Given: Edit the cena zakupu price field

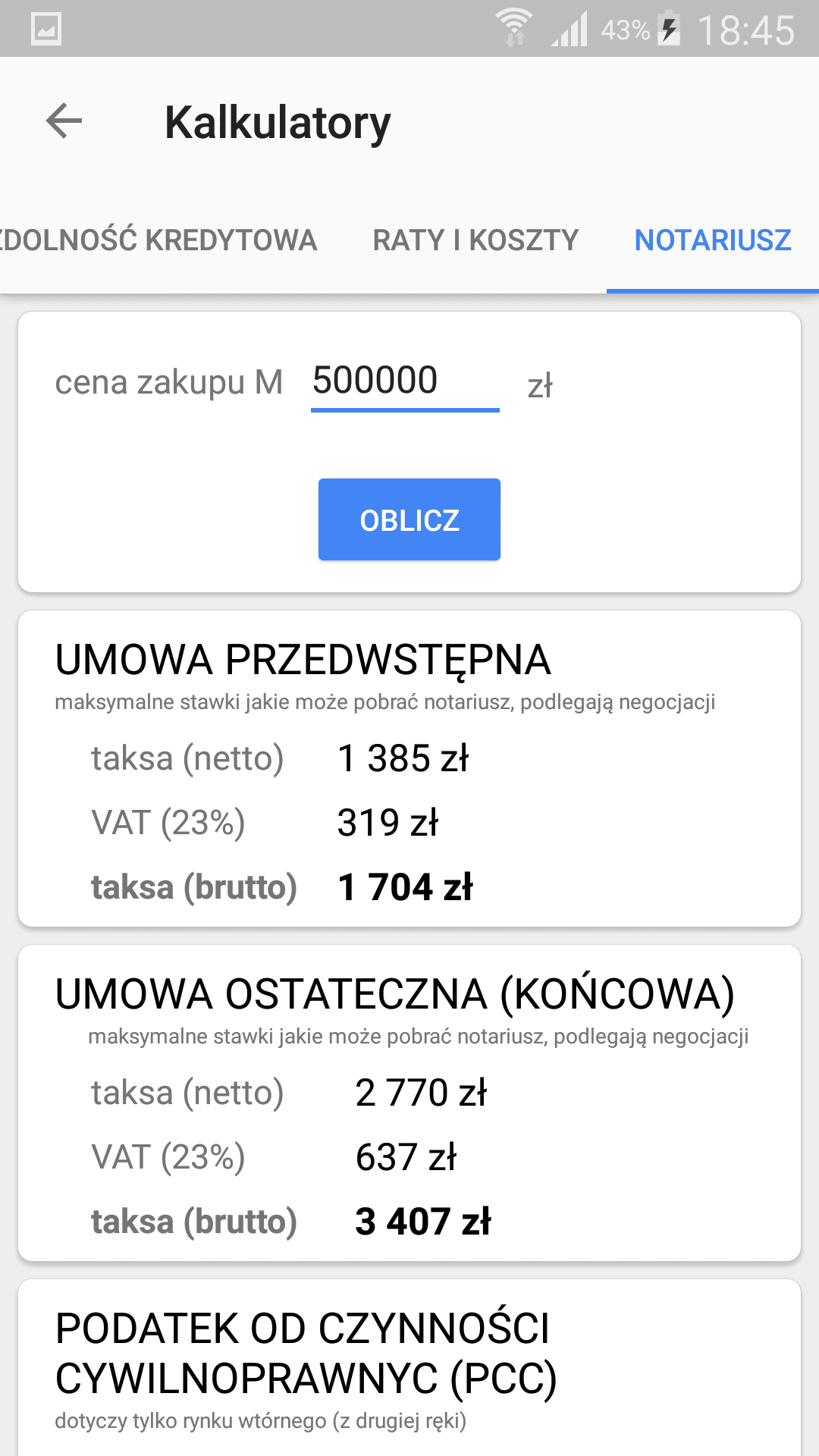Looking at the screenshot, I should click(405, 382).
